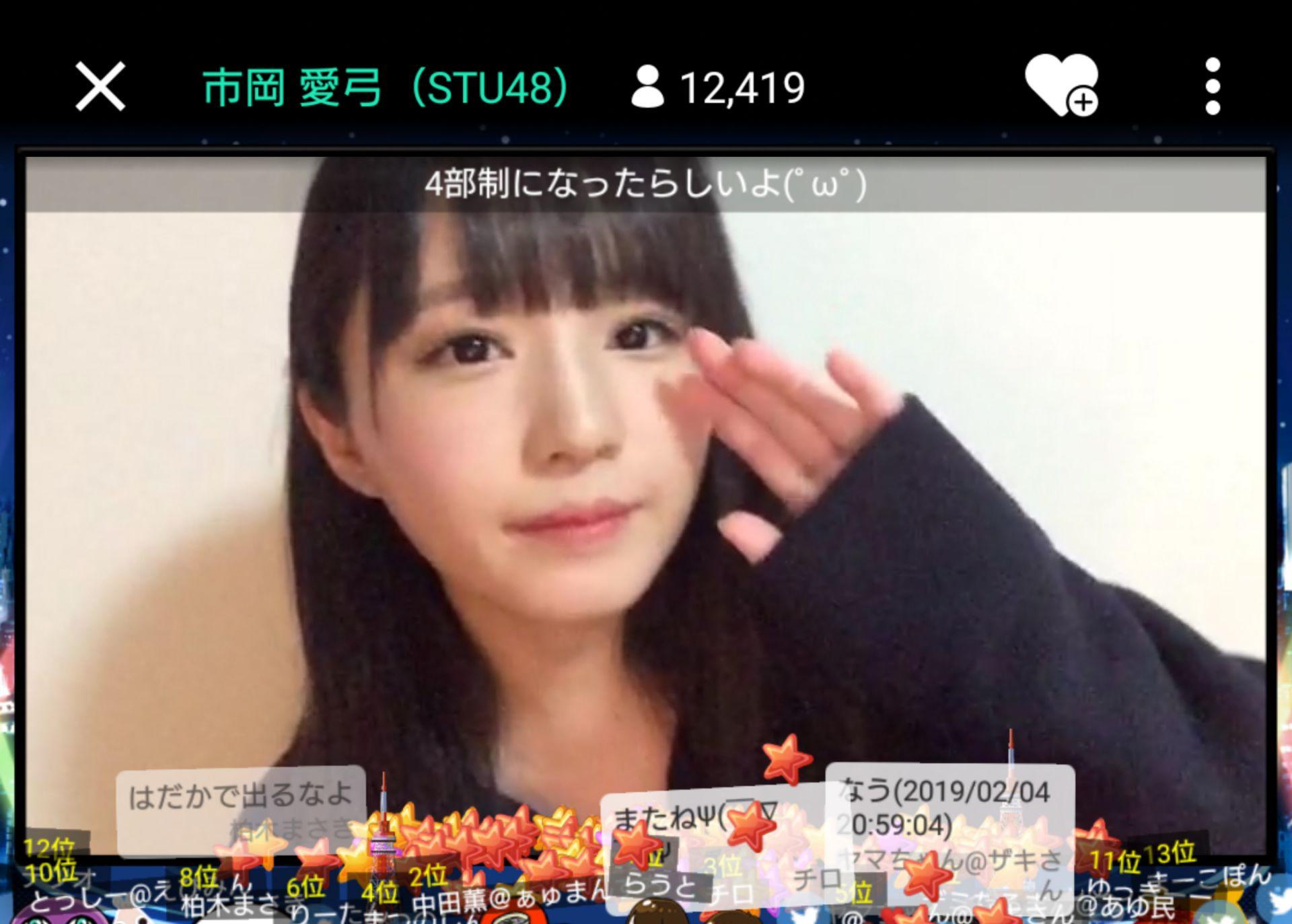Open the three-dot overflow menu
This screenshot has width=1292, height=924.
click(x=1212, y=87)
